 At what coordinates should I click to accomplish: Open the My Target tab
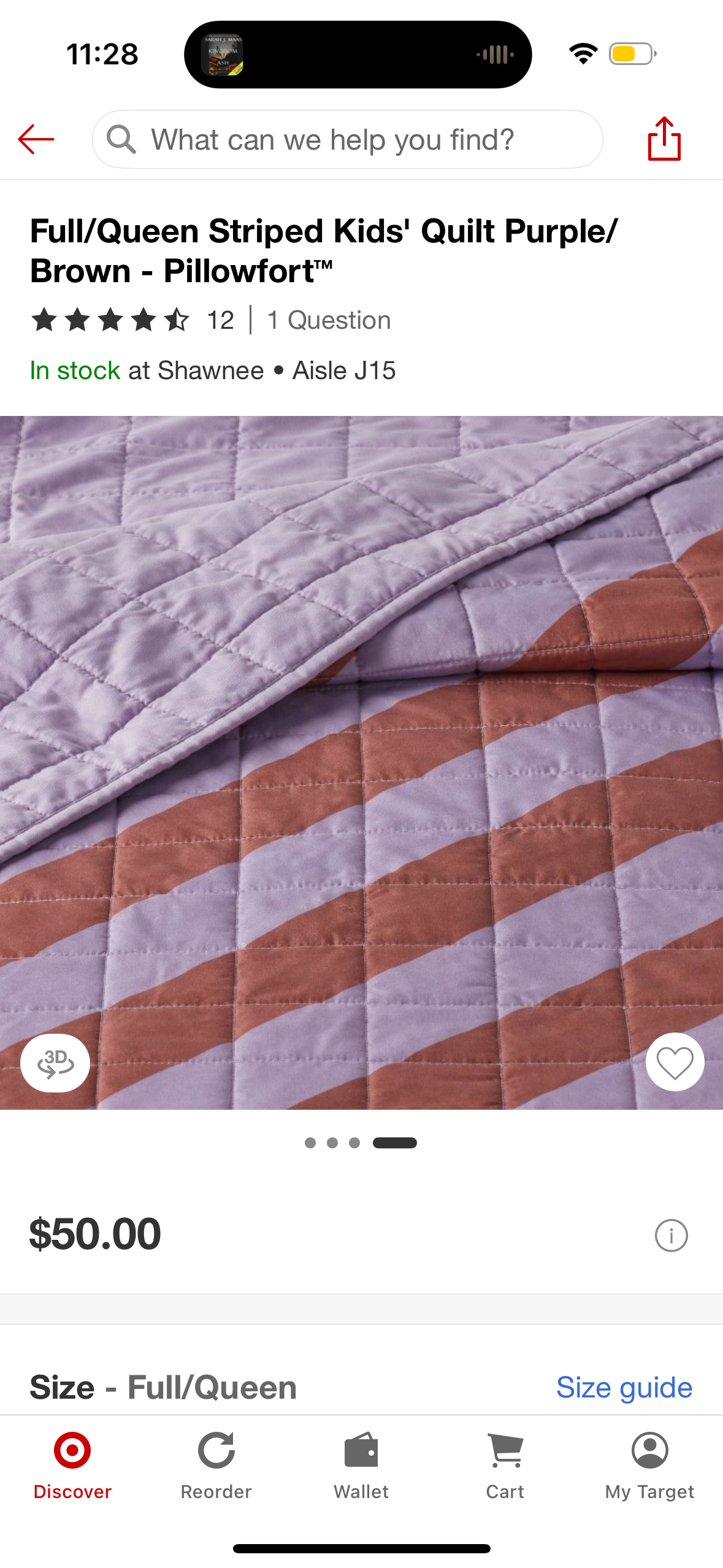tap(649, 1465)
